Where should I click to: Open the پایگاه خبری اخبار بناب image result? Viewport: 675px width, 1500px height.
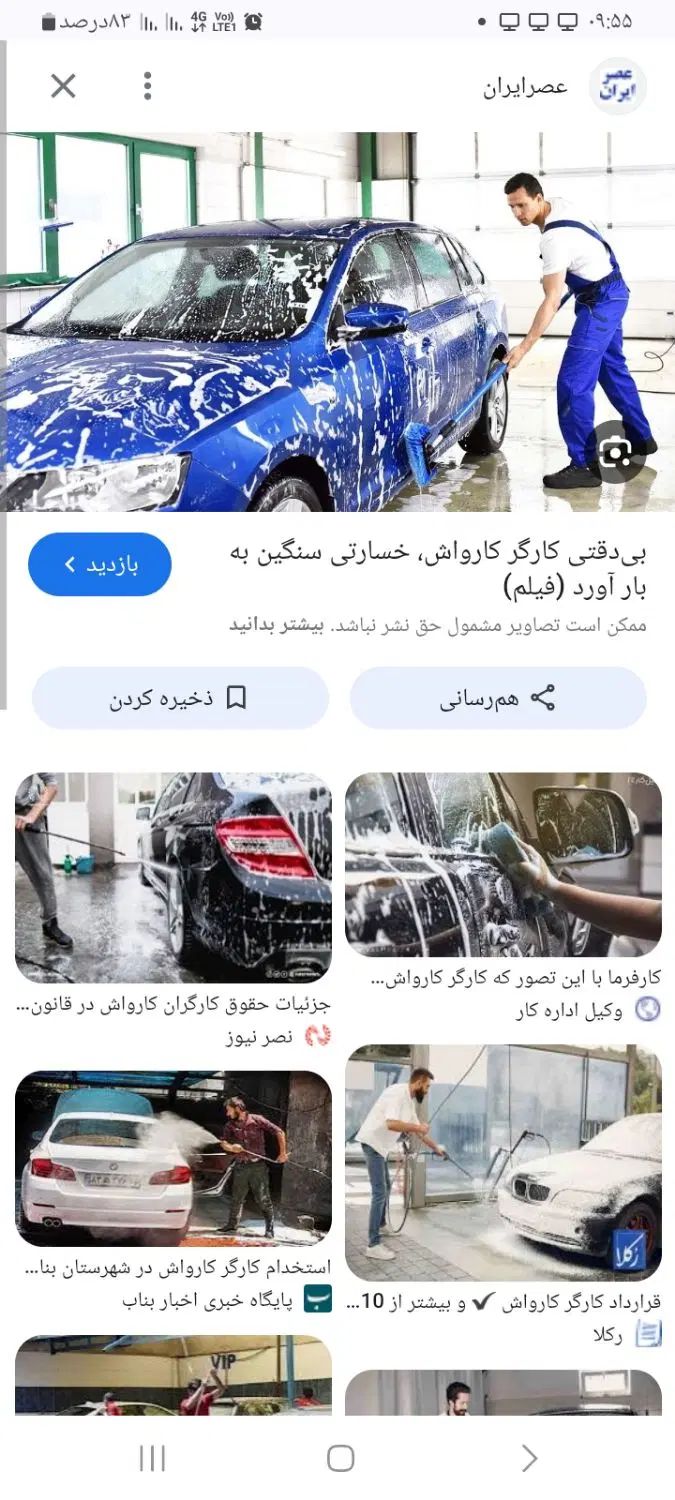click(173, 1157)
